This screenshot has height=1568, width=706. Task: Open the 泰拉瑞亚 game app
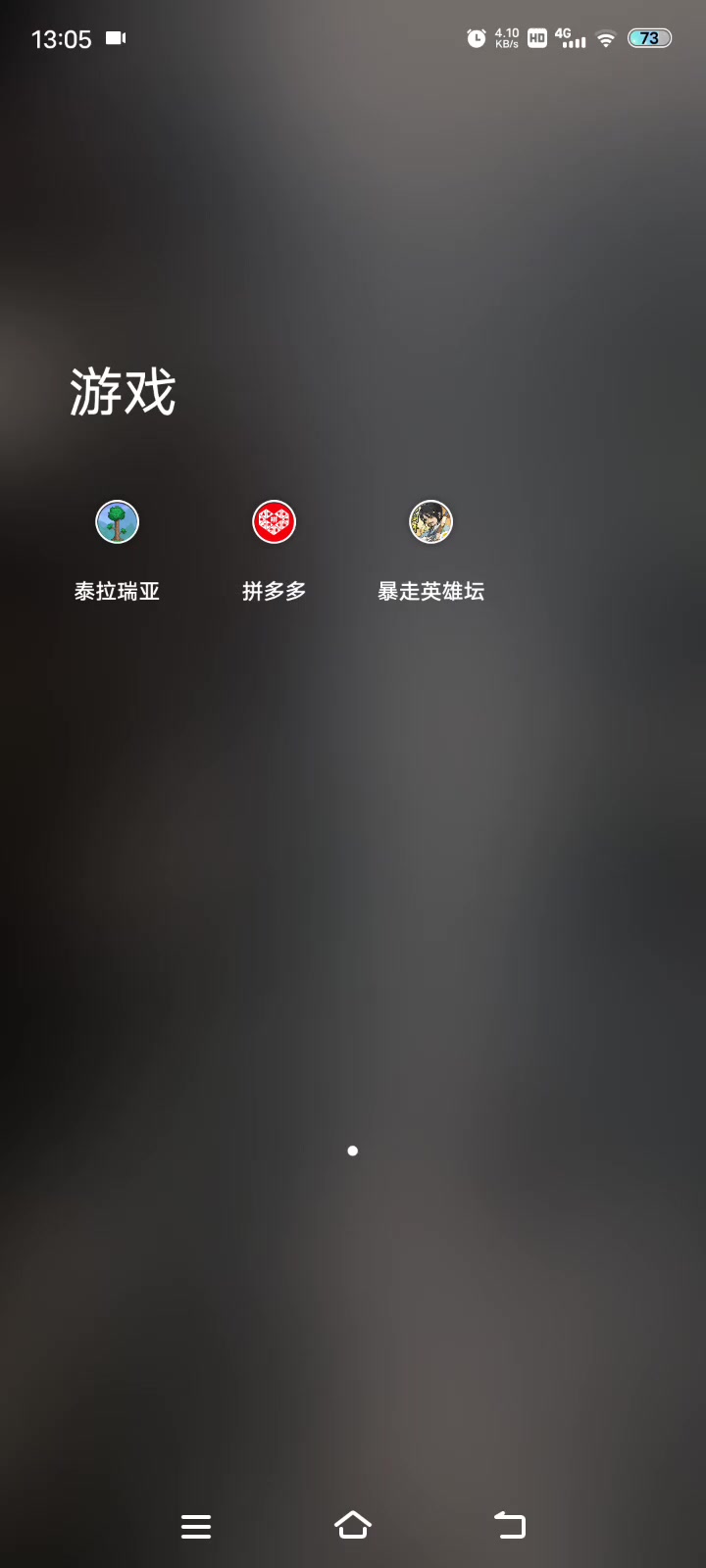117,522
